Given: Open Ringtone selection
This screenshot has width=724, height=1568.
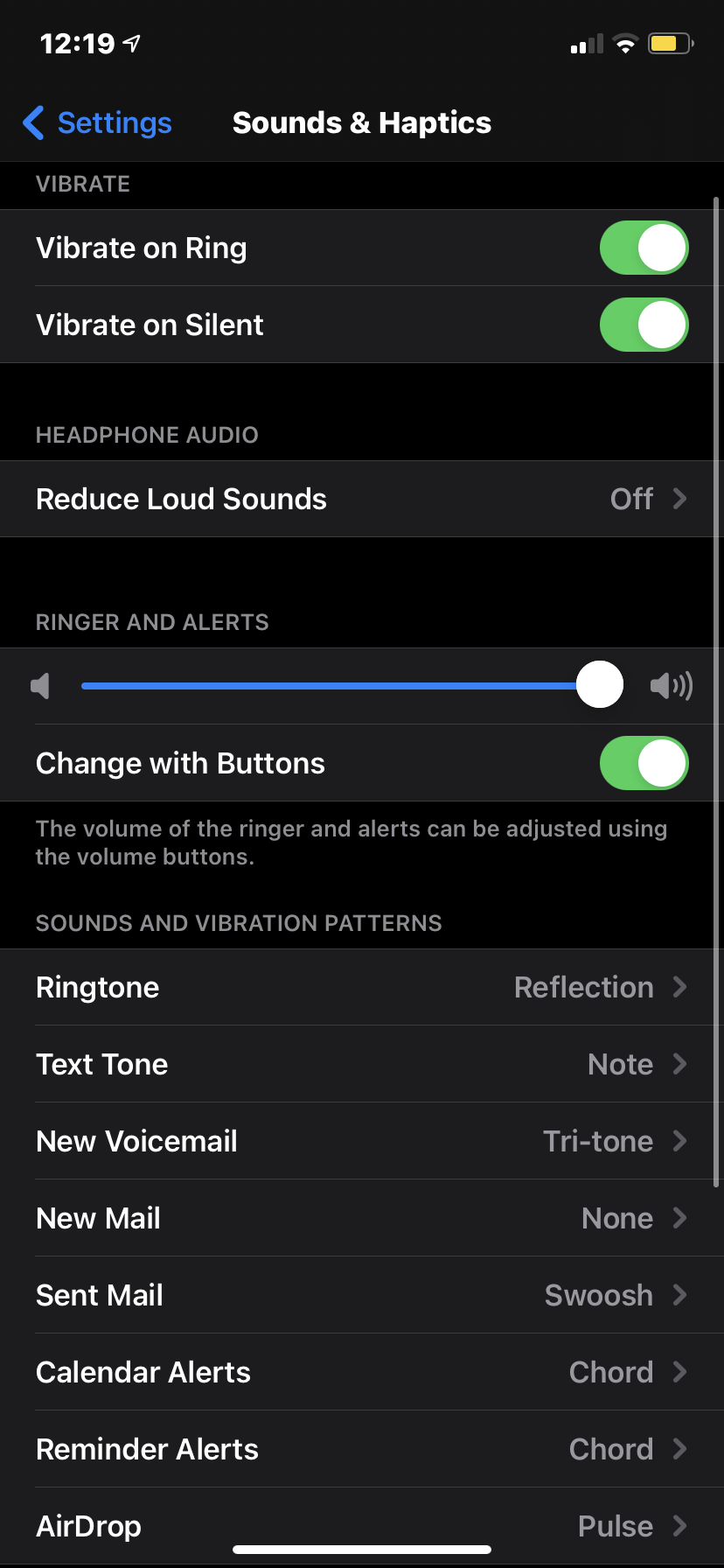Looking at the screenshot, I should pos(362,988).
